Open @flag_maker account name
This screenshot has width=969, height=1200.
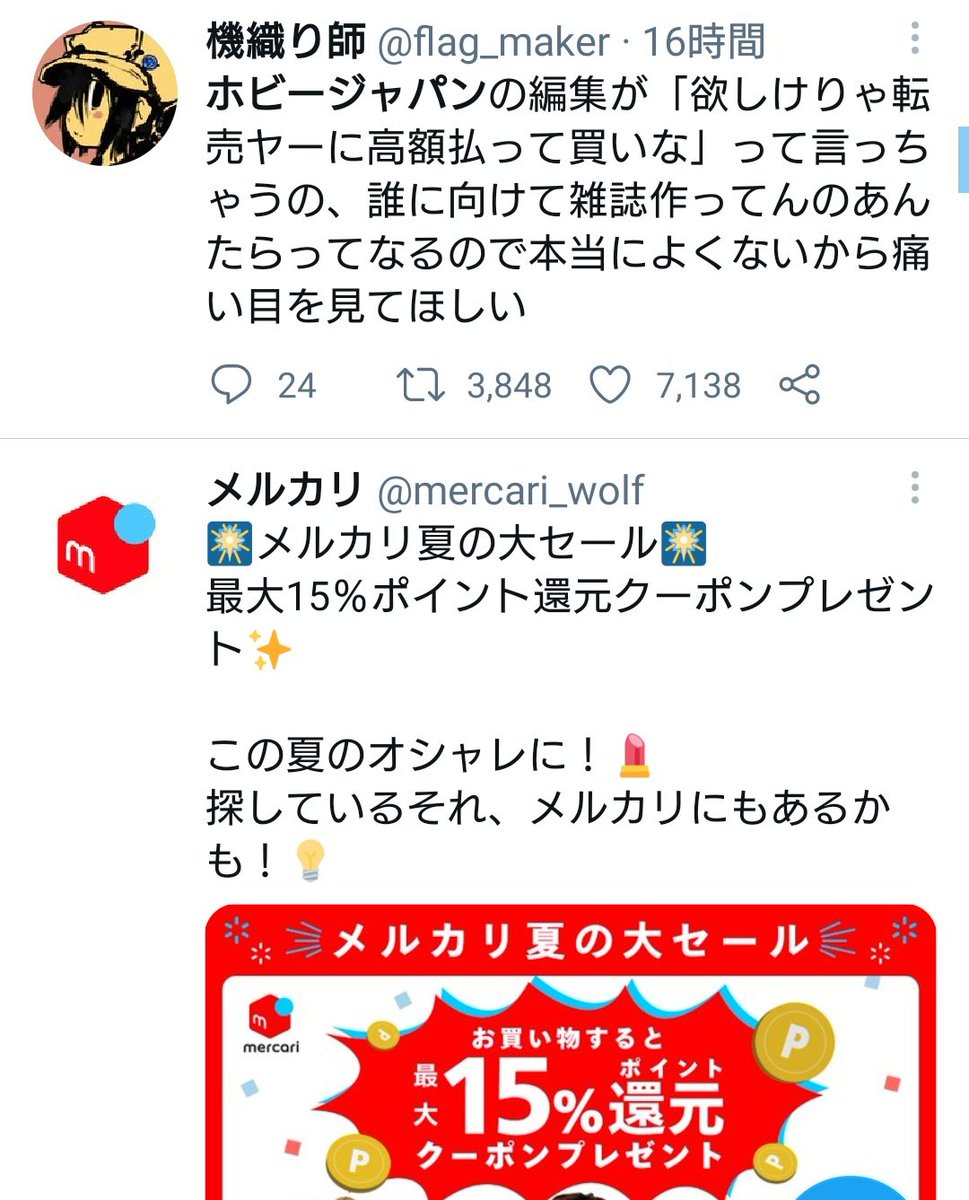491,42
